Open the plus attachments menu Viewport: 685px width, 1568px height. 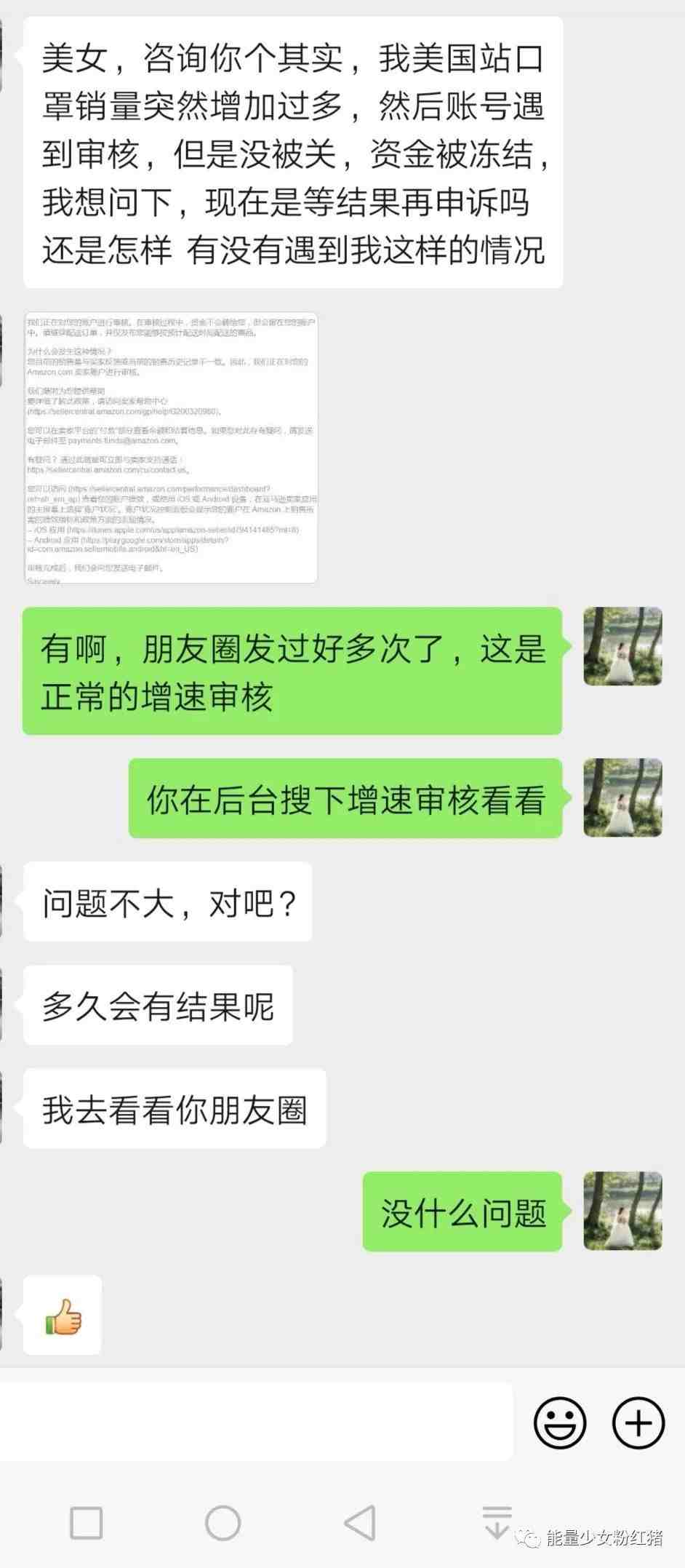pyautogui.click(x=638, y=1422)
